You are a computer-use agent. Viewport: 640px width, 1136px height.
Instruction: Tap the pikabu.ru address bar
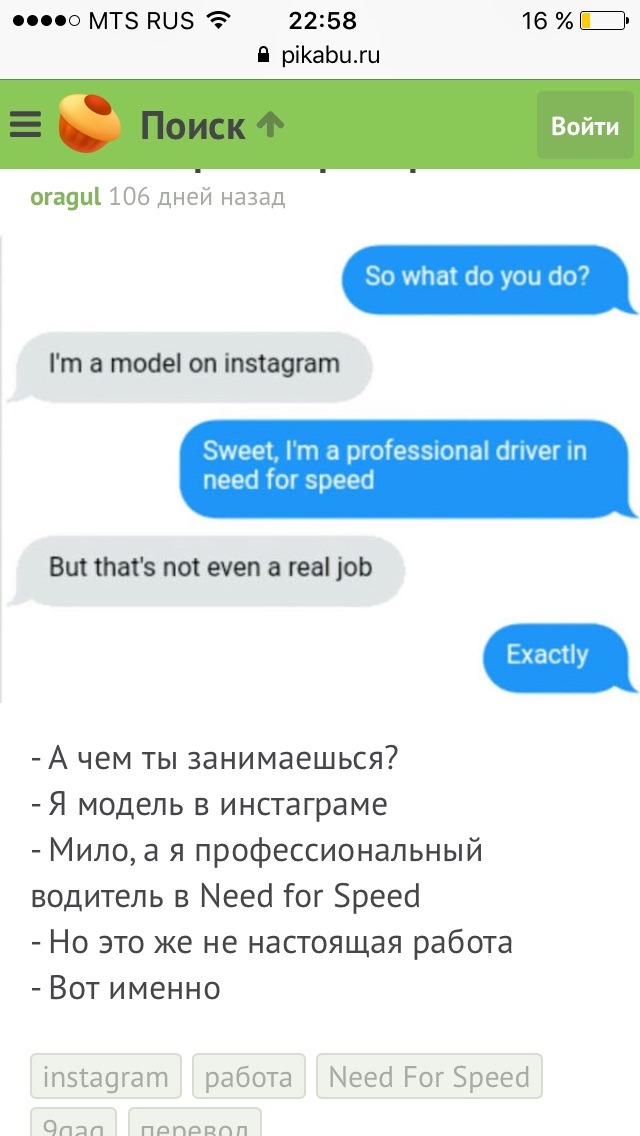(x=320, y=55)
